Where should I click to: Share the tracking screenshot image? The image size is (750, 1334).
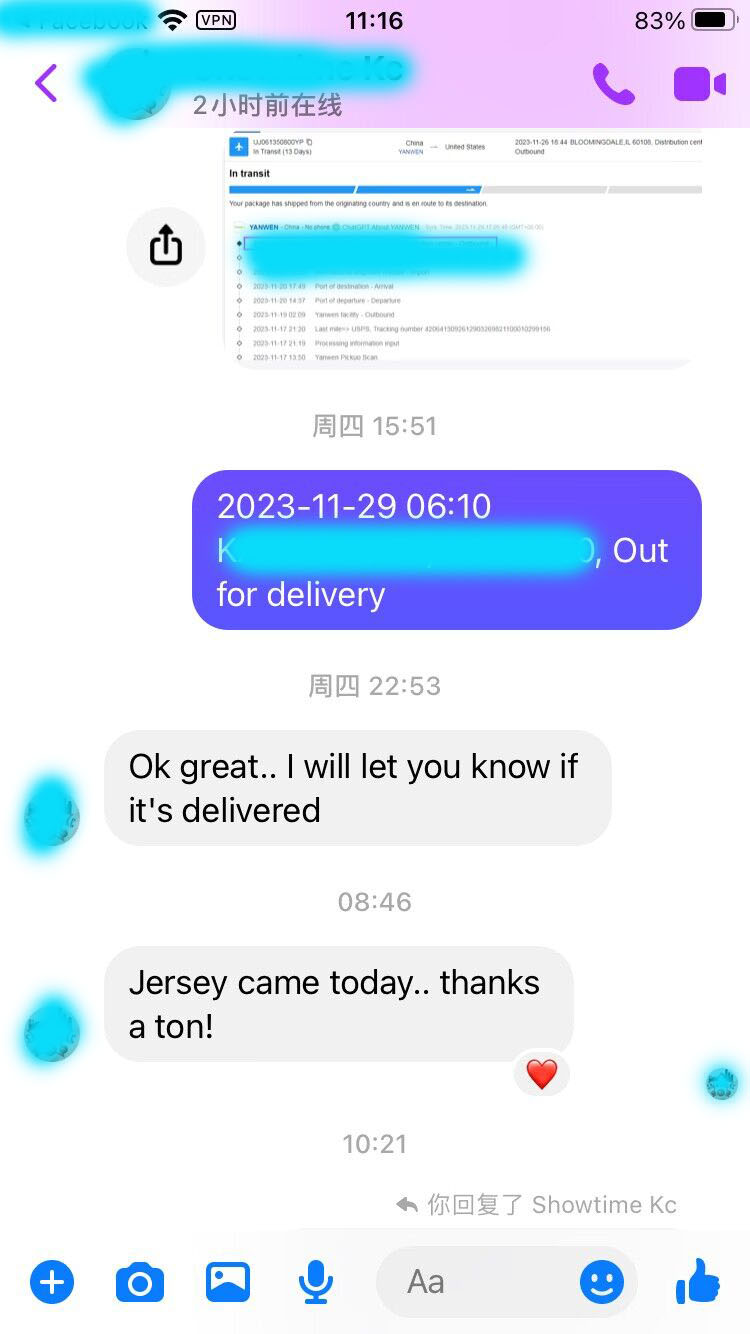pos(166,246)
